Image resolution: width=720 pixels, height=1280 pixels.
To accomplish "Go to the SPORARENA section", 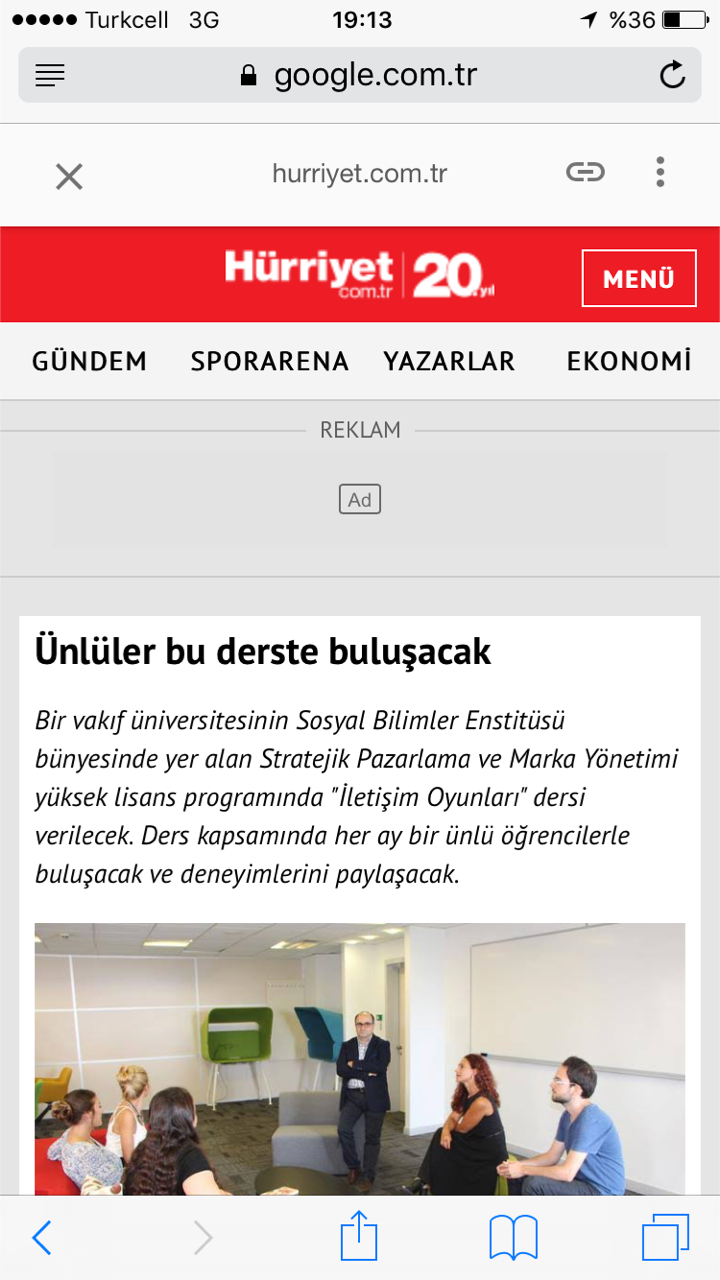I will [269, 361].
